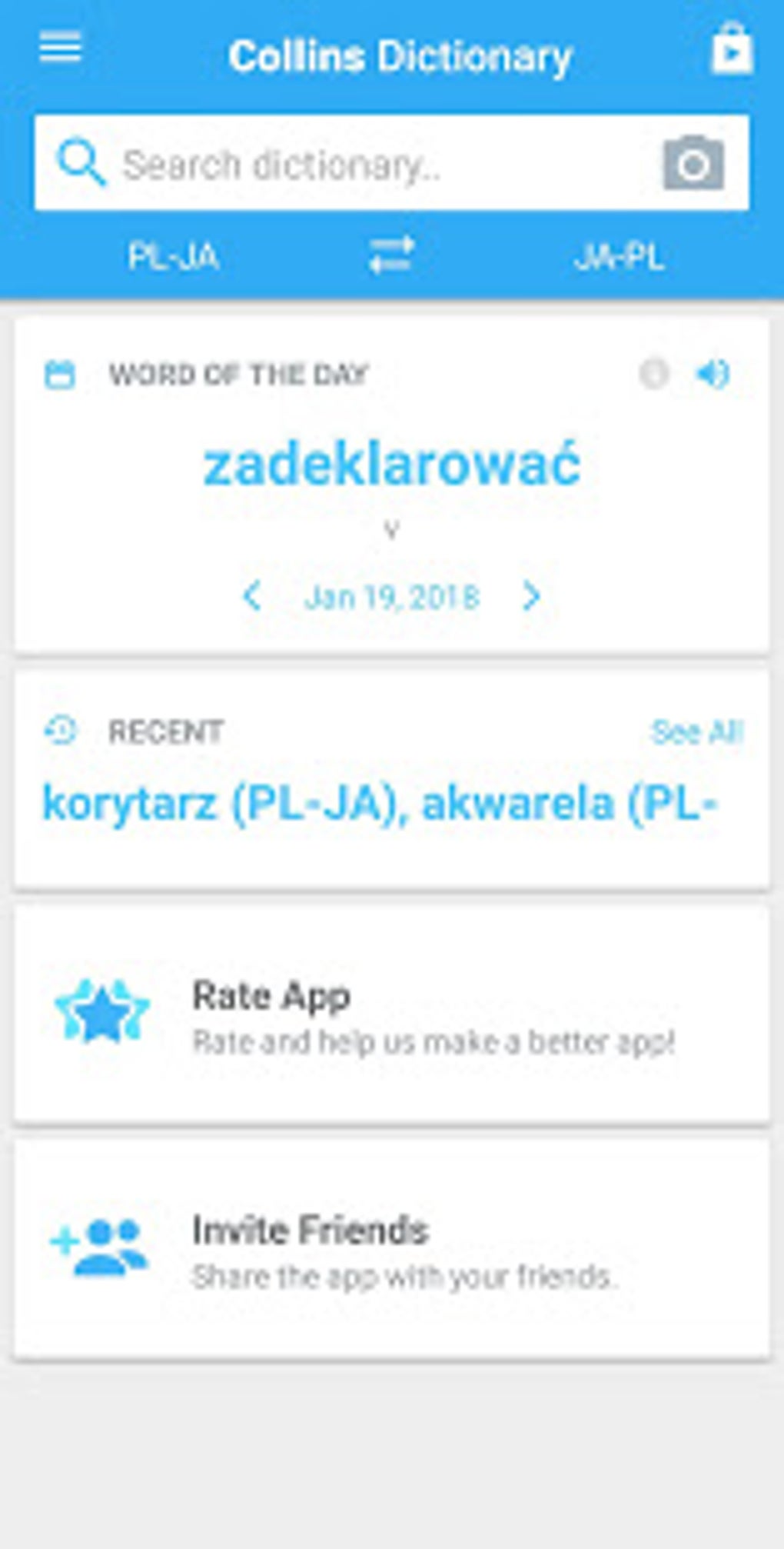Open the recent word korytarz

tap(129, 804)
